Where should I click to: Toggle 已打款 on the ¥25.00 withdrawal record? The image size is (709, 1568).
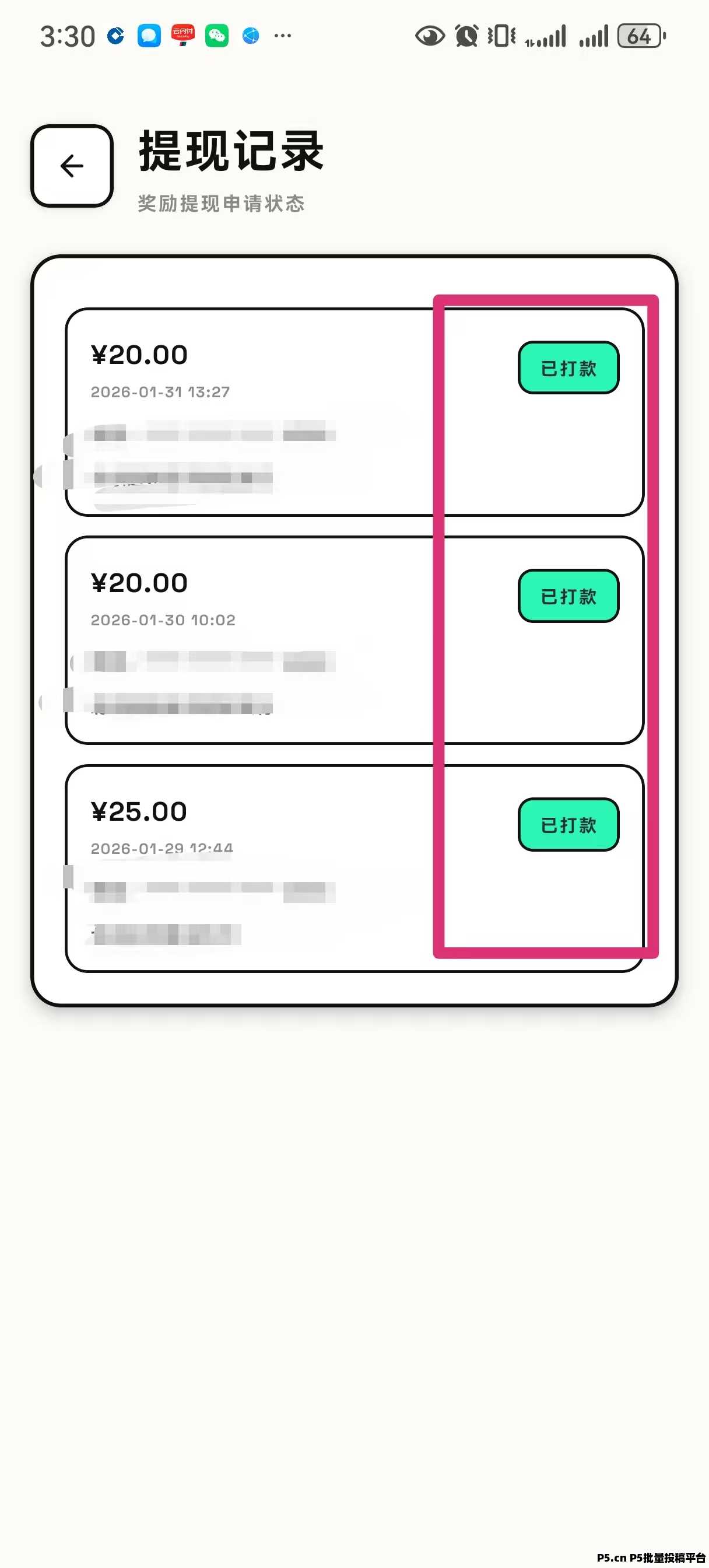point(568,825)
